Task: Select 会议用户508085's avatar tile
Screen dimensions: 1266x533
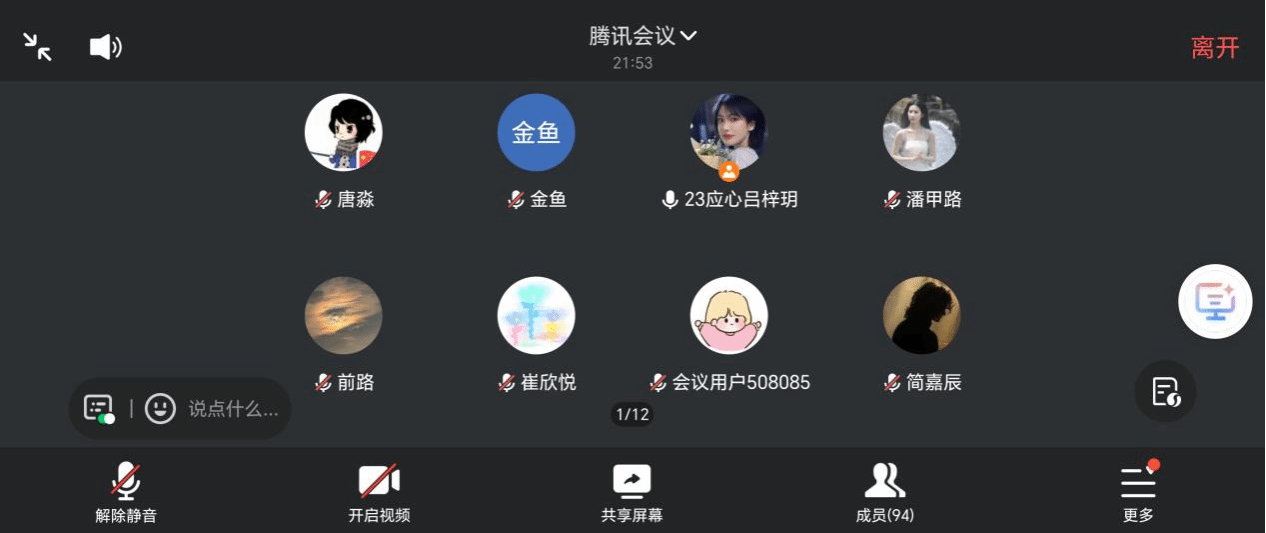Action: [729, 316]
